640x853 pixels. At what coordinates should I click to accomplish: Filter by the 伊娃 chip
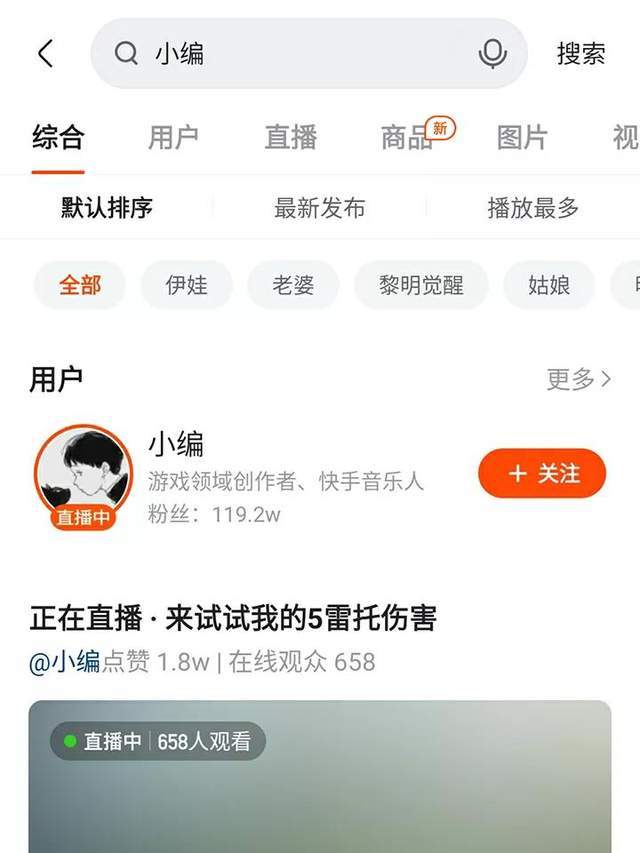(x=187, y=285)
